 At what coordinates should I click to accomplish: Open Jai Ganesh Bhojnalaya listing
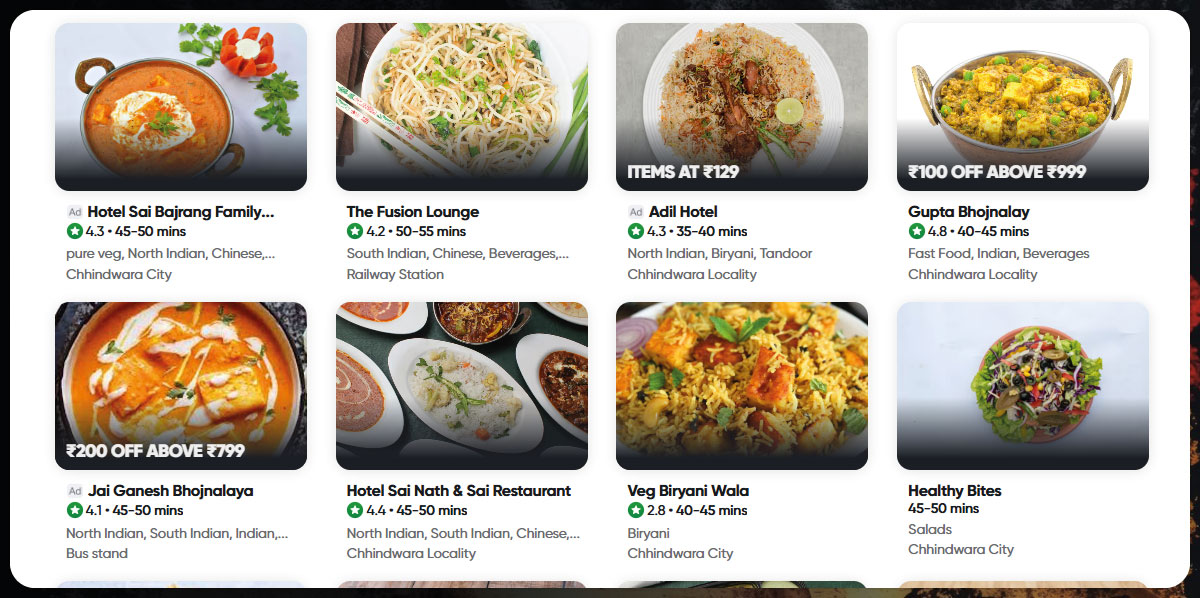tap(181, 387)
